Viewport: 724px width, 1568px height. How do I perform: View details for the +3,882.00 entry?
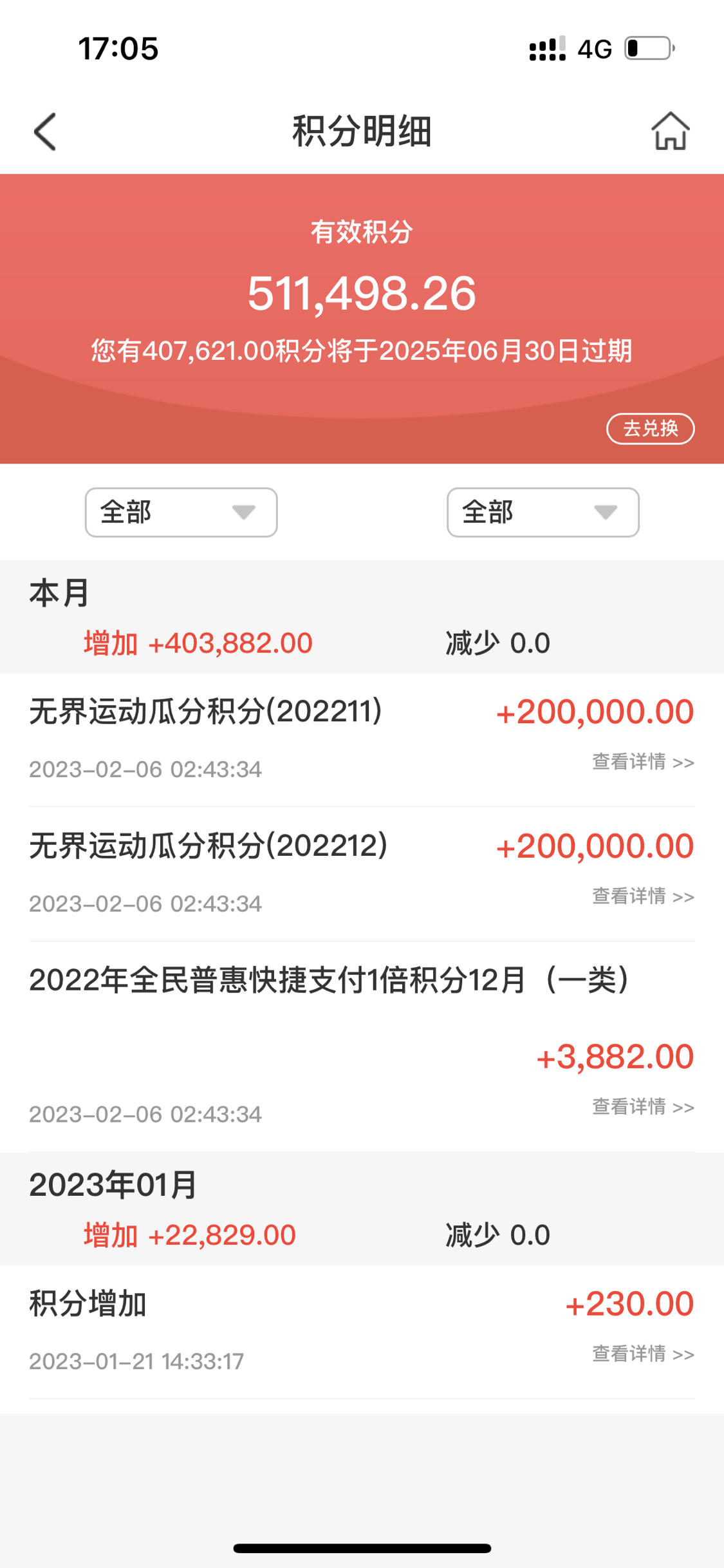pos(643,1107)
